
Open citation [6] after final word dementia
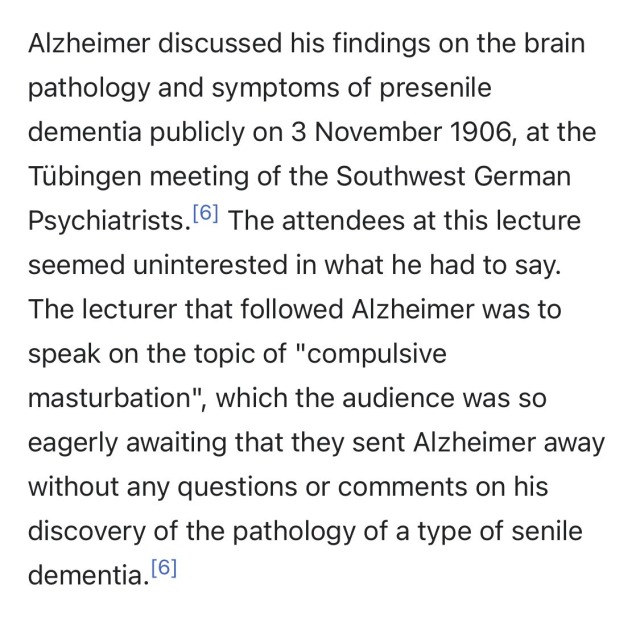pos(164,567)
